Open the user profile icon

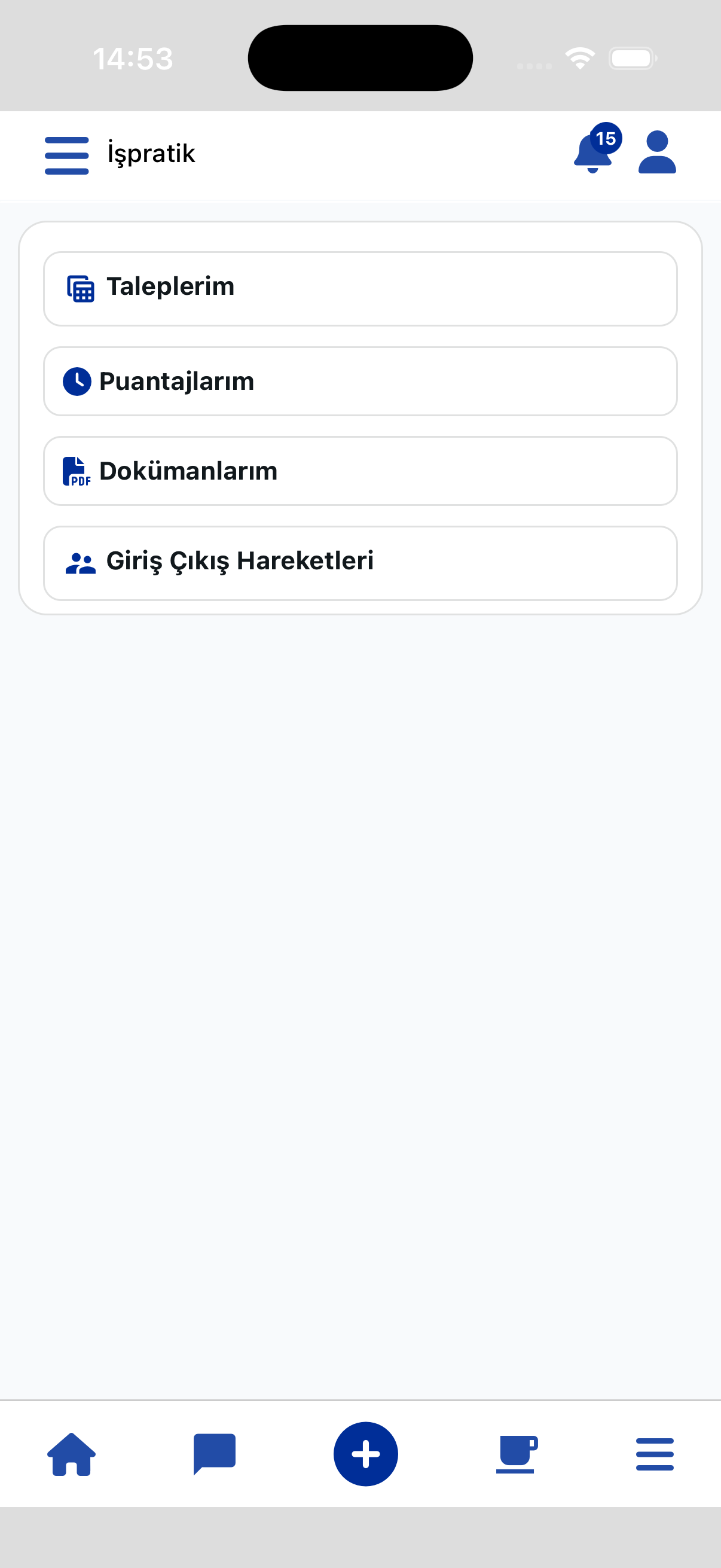click(x=657, y=152)
